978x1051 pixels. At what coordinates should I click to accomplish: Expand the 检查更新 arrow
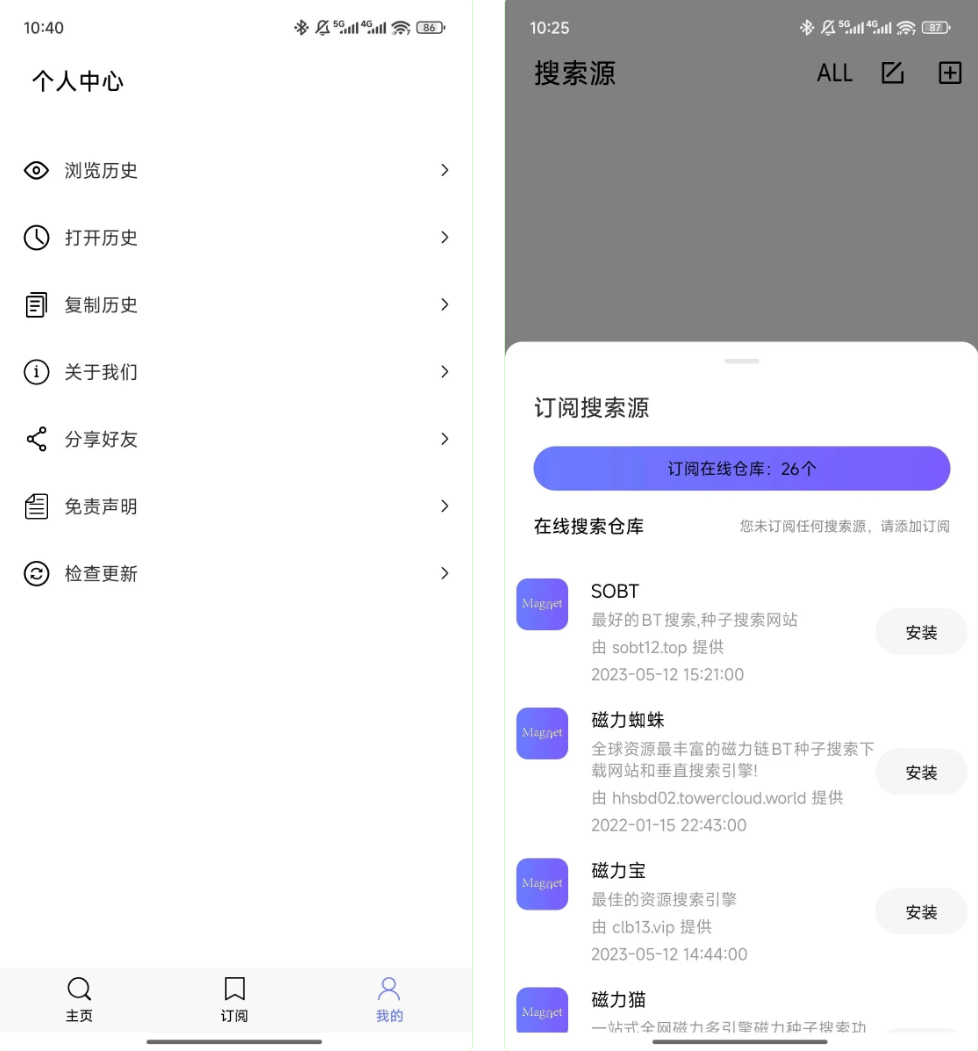point(445,573)
